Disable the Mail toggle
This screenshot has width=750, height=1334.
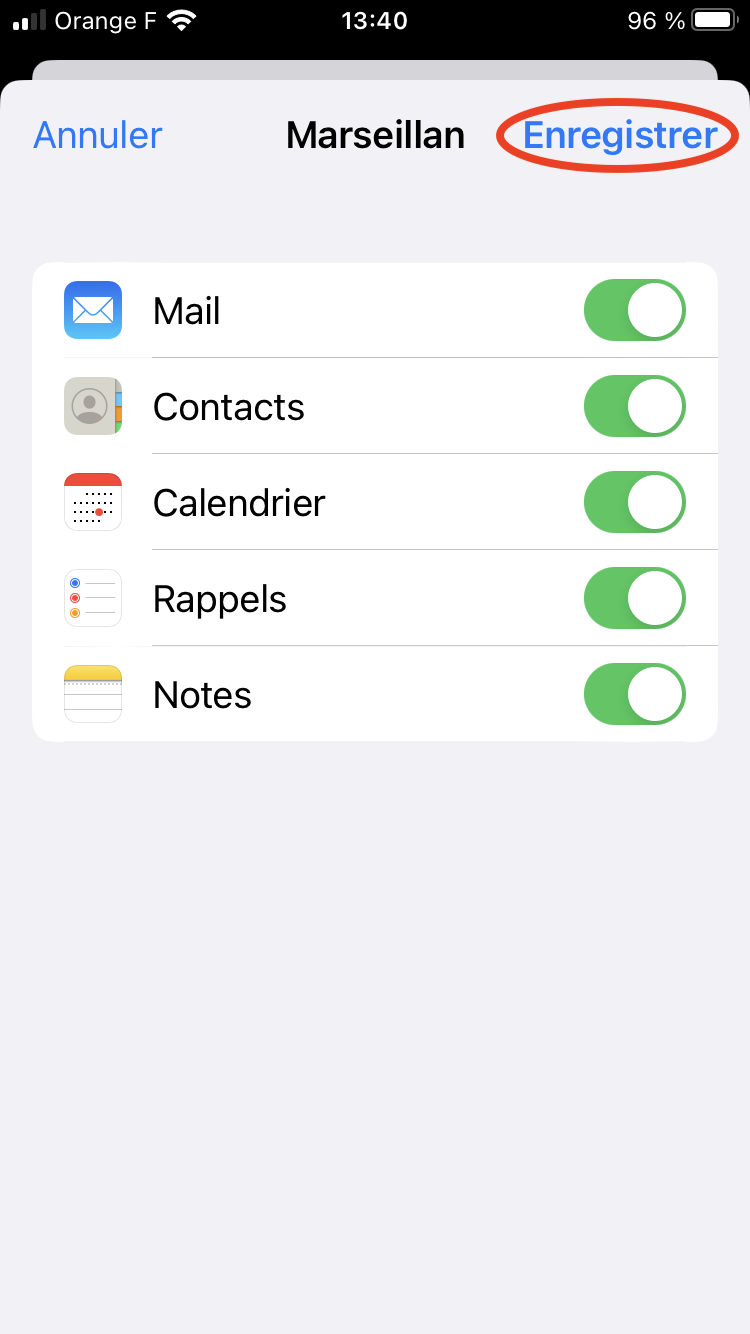point(634,310)
